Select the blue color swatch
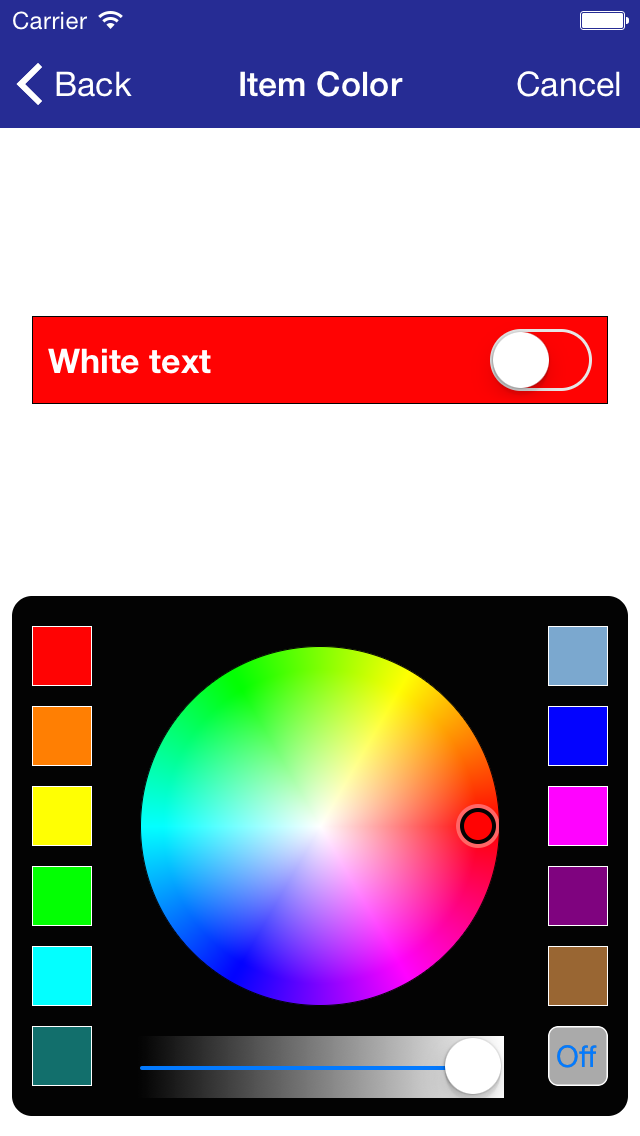The height and width of the screenshot is (1136, 640). click(578, 736)
